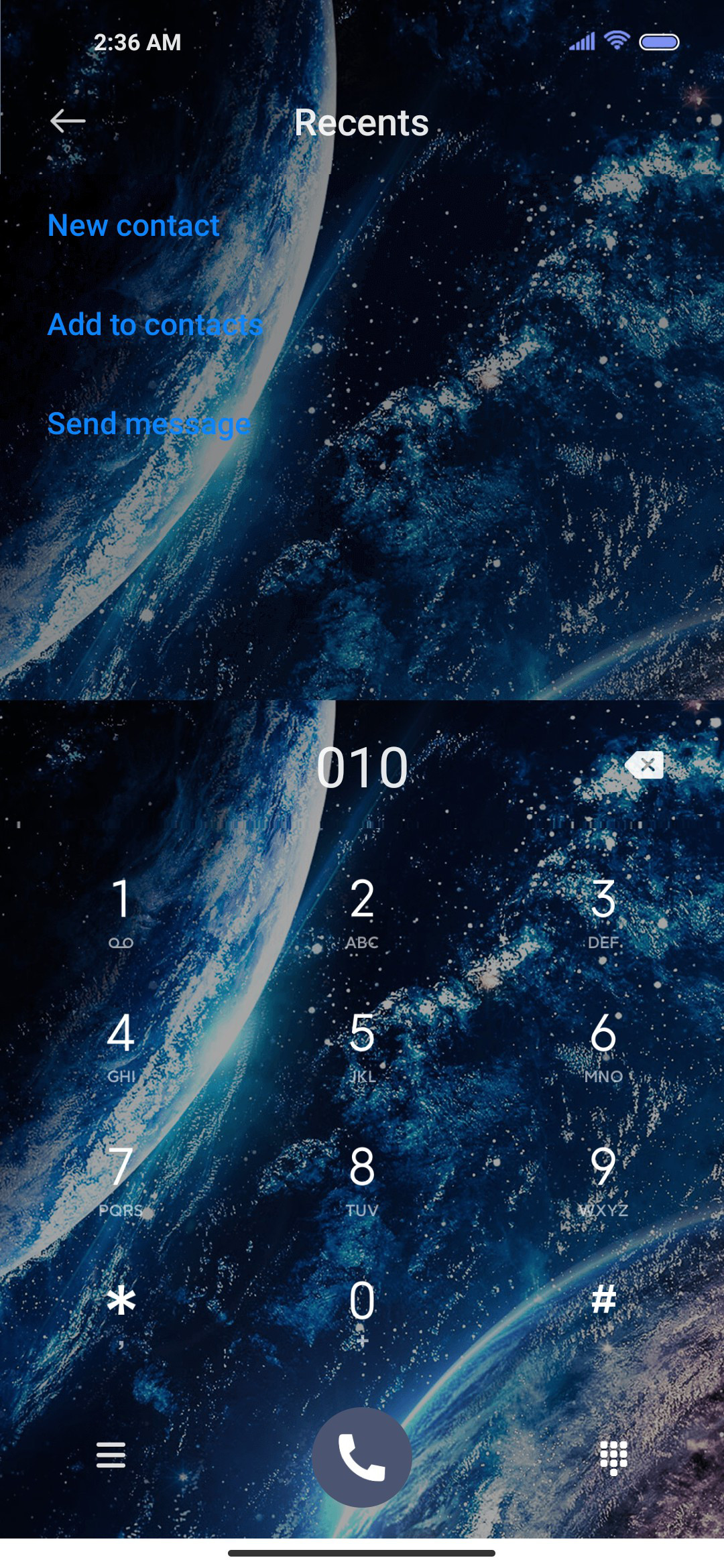Enter digit 6 MNO
Image resolution: width=724 pixels, height=1568 pixels.
coord(603,1047)
